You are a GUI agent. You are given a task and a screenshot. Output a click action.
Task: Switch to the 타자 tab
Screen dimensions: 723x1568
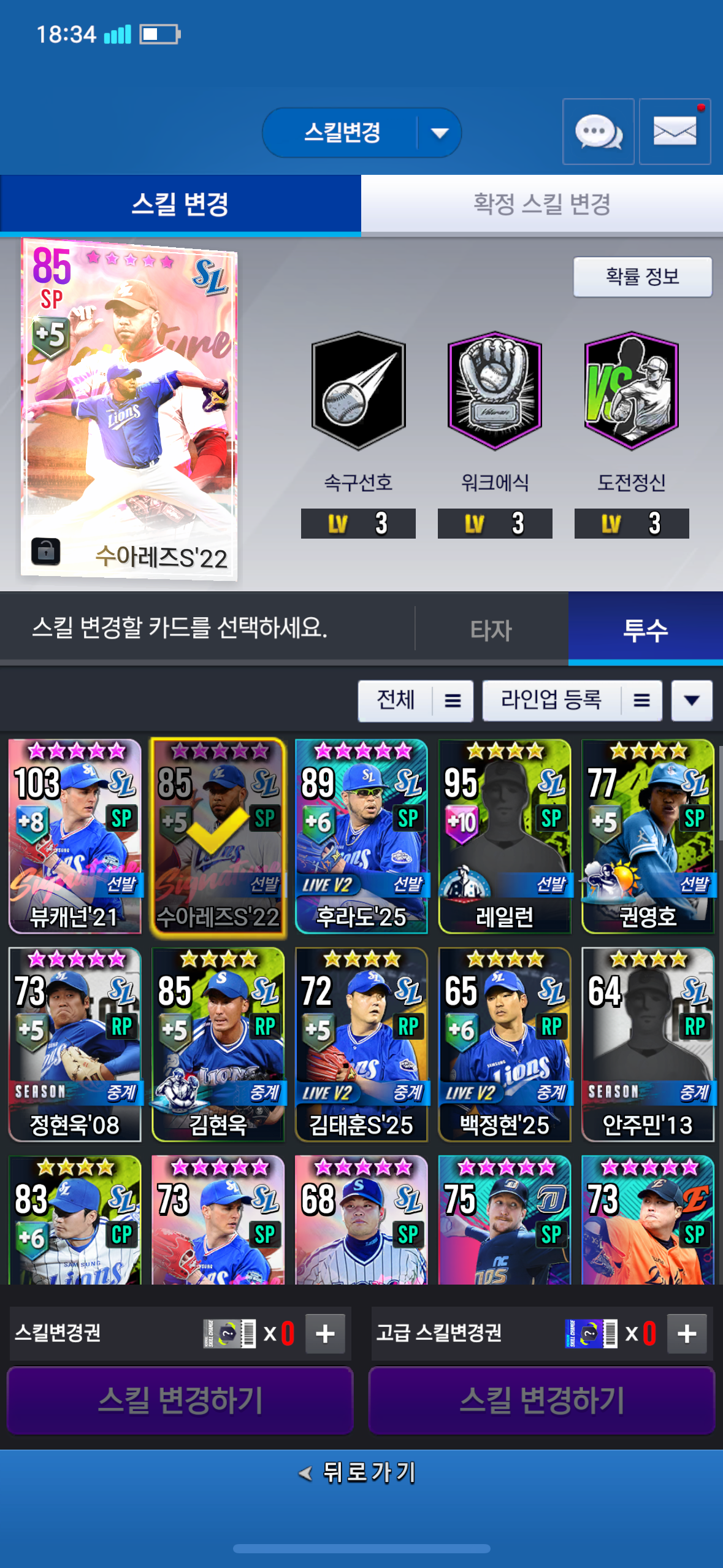(x=491, y=630)
